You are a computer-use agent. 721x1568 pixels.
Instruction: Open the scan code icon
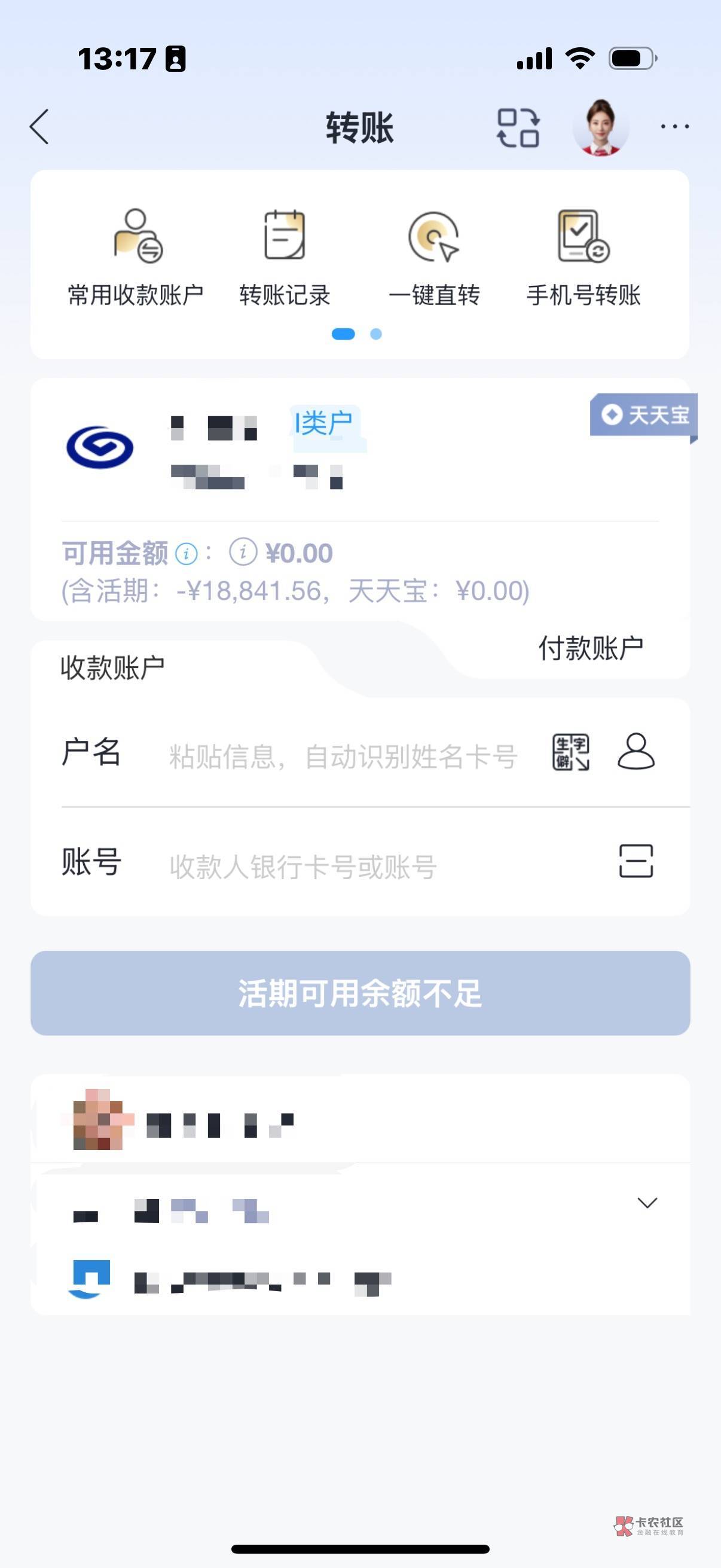point(518,128)
